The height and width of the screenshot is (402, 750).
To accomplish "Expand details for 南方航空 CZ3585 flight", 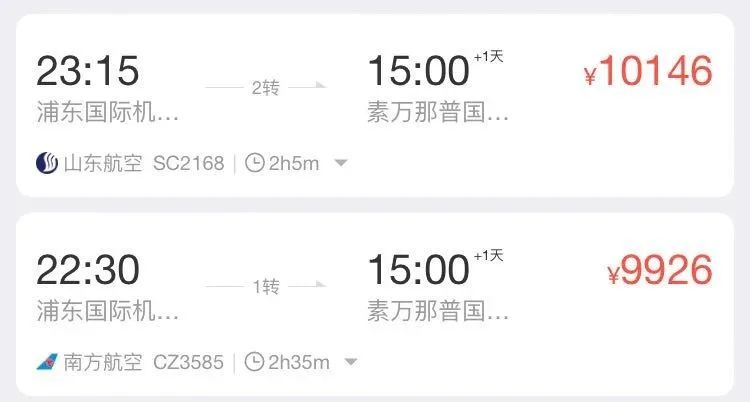I will (x=351, y=362).
